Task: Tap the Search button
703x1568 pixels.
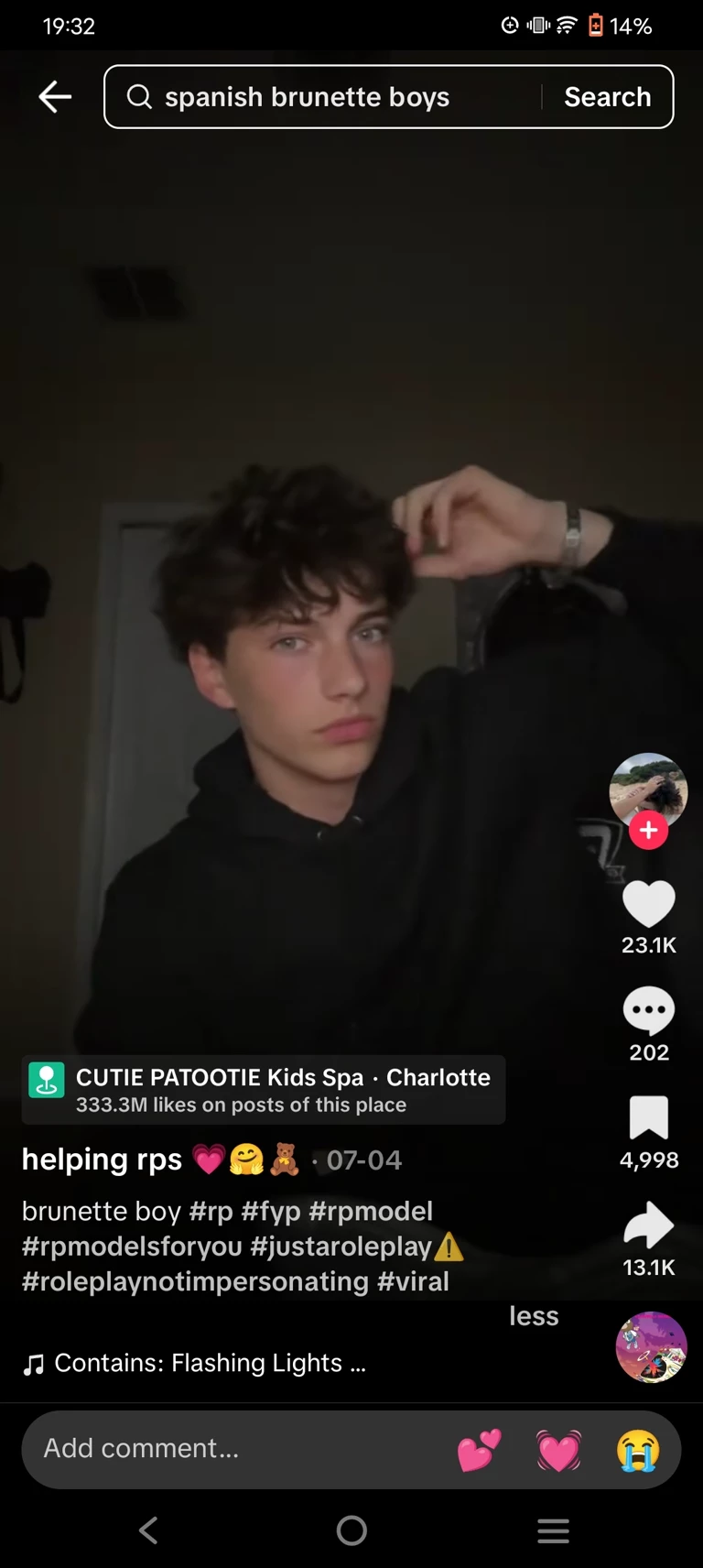Action: pos(607,96)
